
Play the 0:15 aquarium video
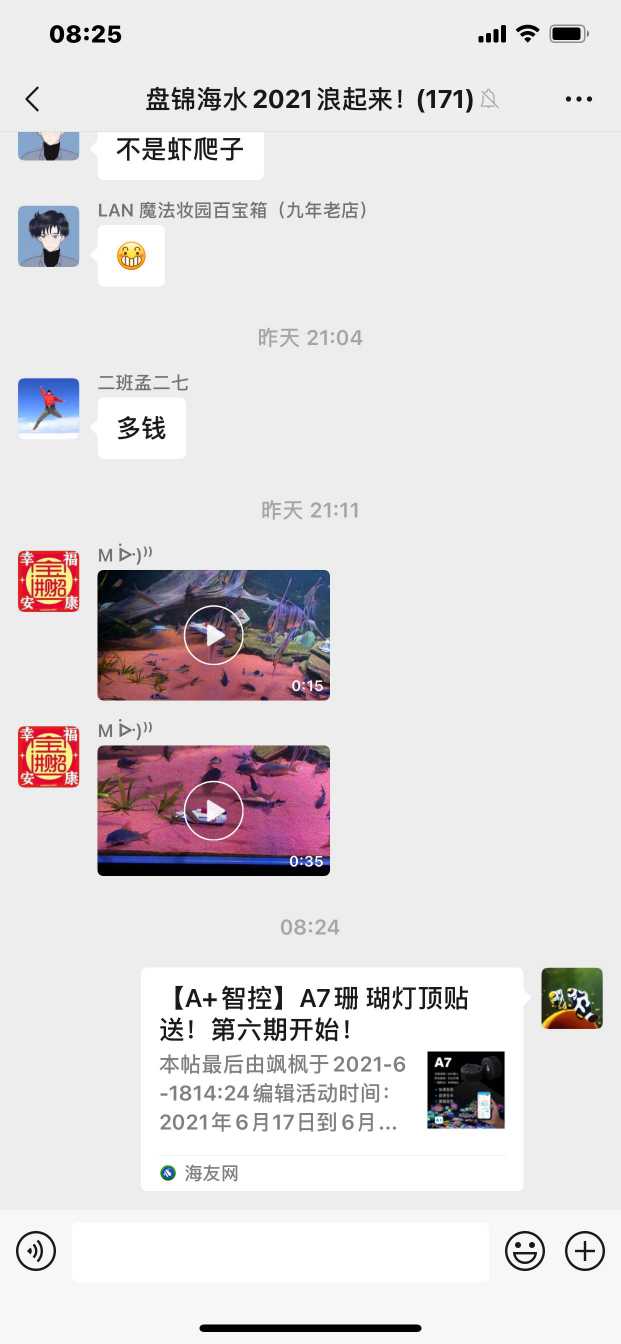[x=213, y=635]
